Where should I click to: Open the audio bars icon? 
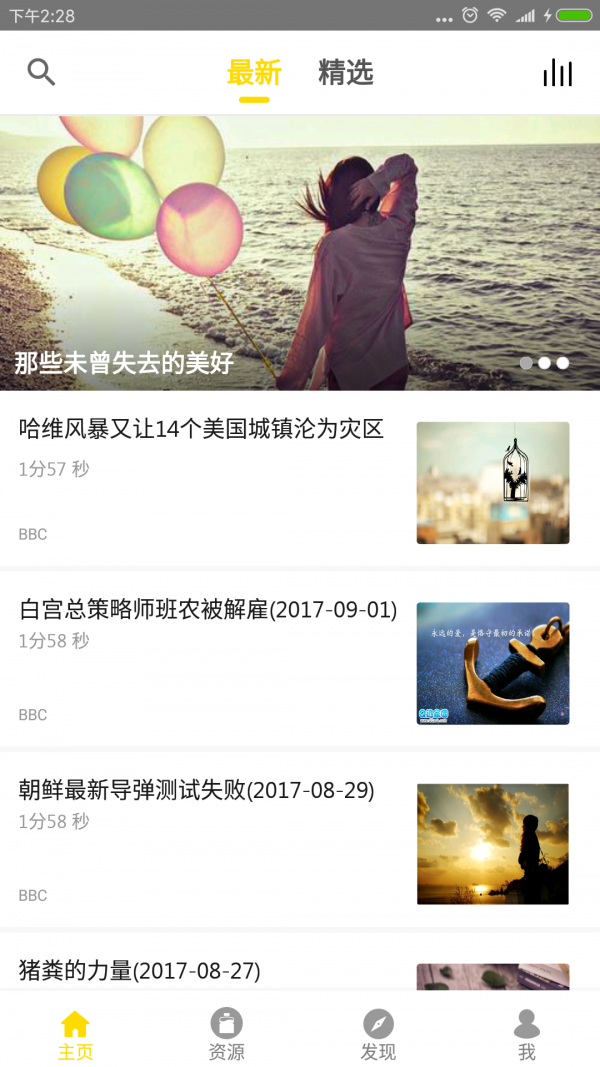coord(558,73)
